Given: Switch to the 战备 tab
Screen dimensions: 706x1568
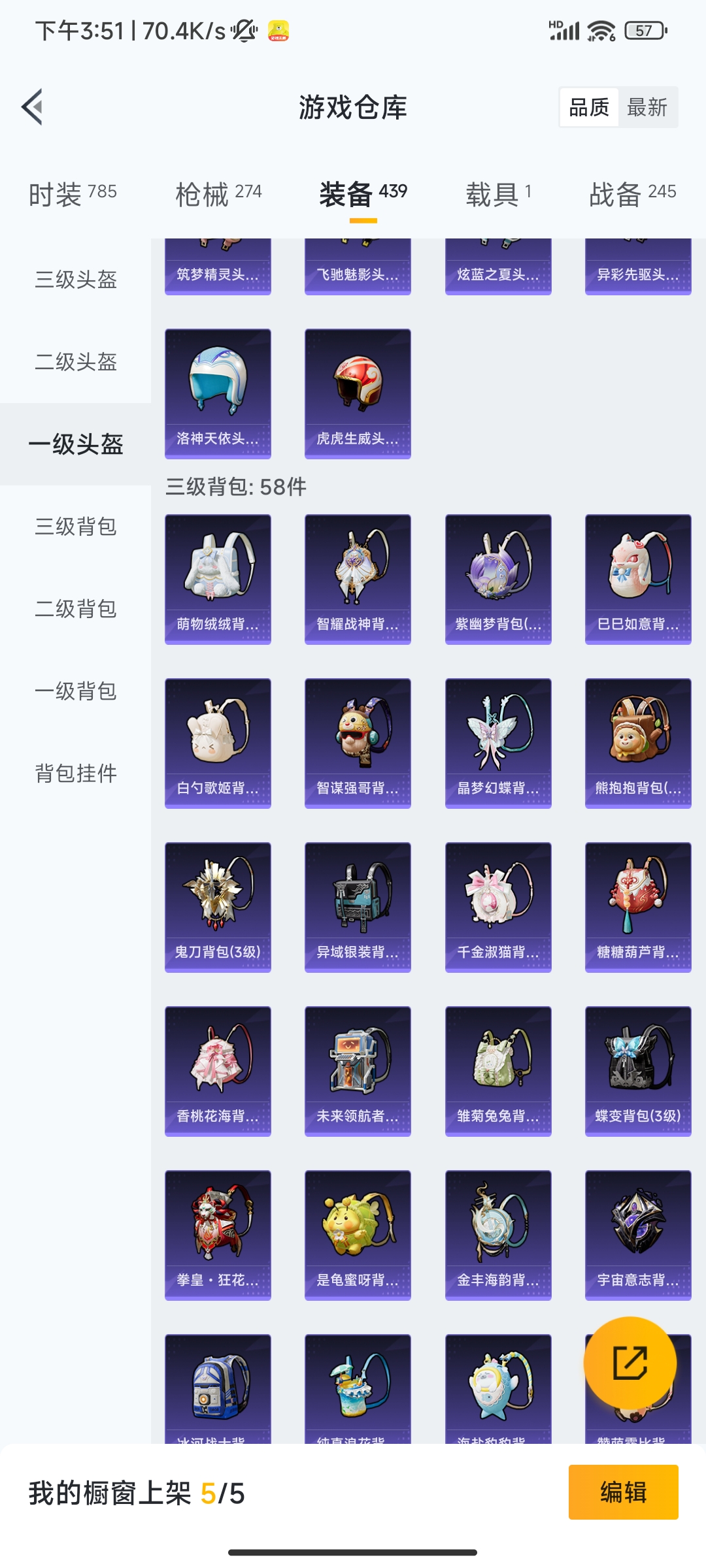Looking at the screenshot, I should point(632,193).
